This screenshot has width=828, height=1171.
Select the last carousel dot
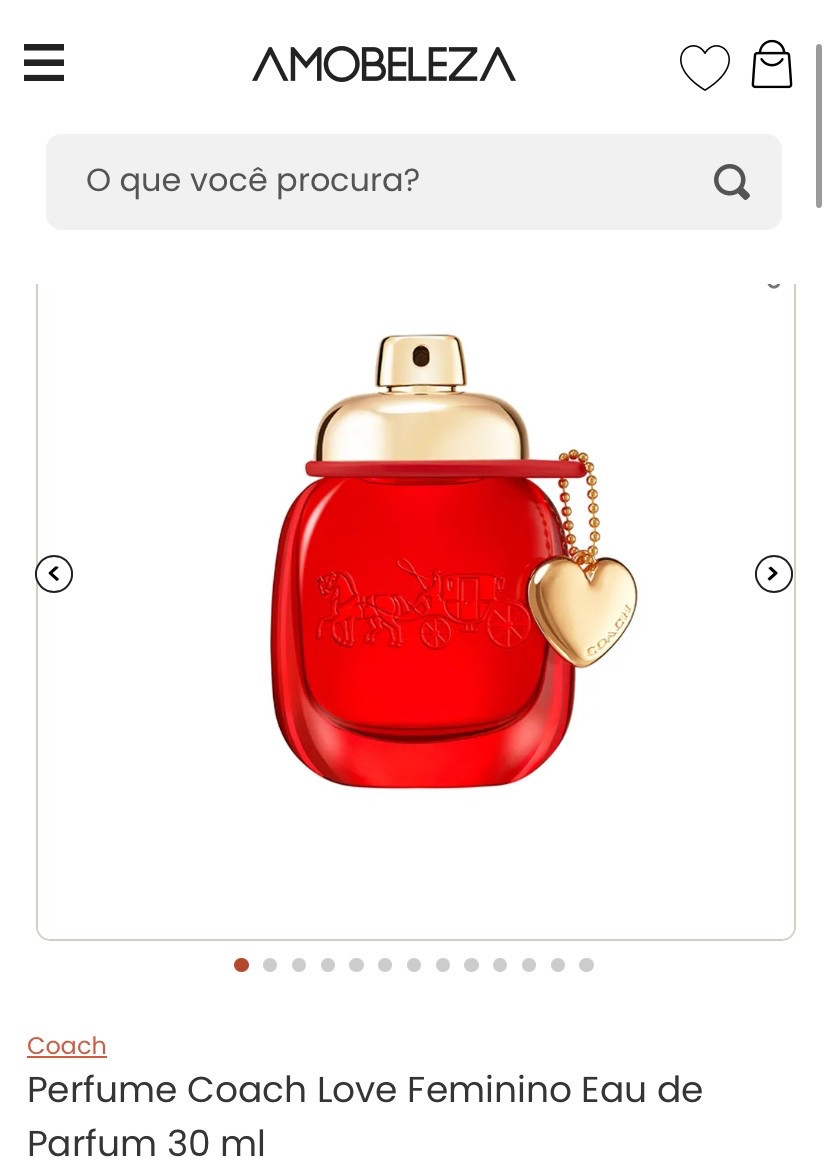(586, 964)
